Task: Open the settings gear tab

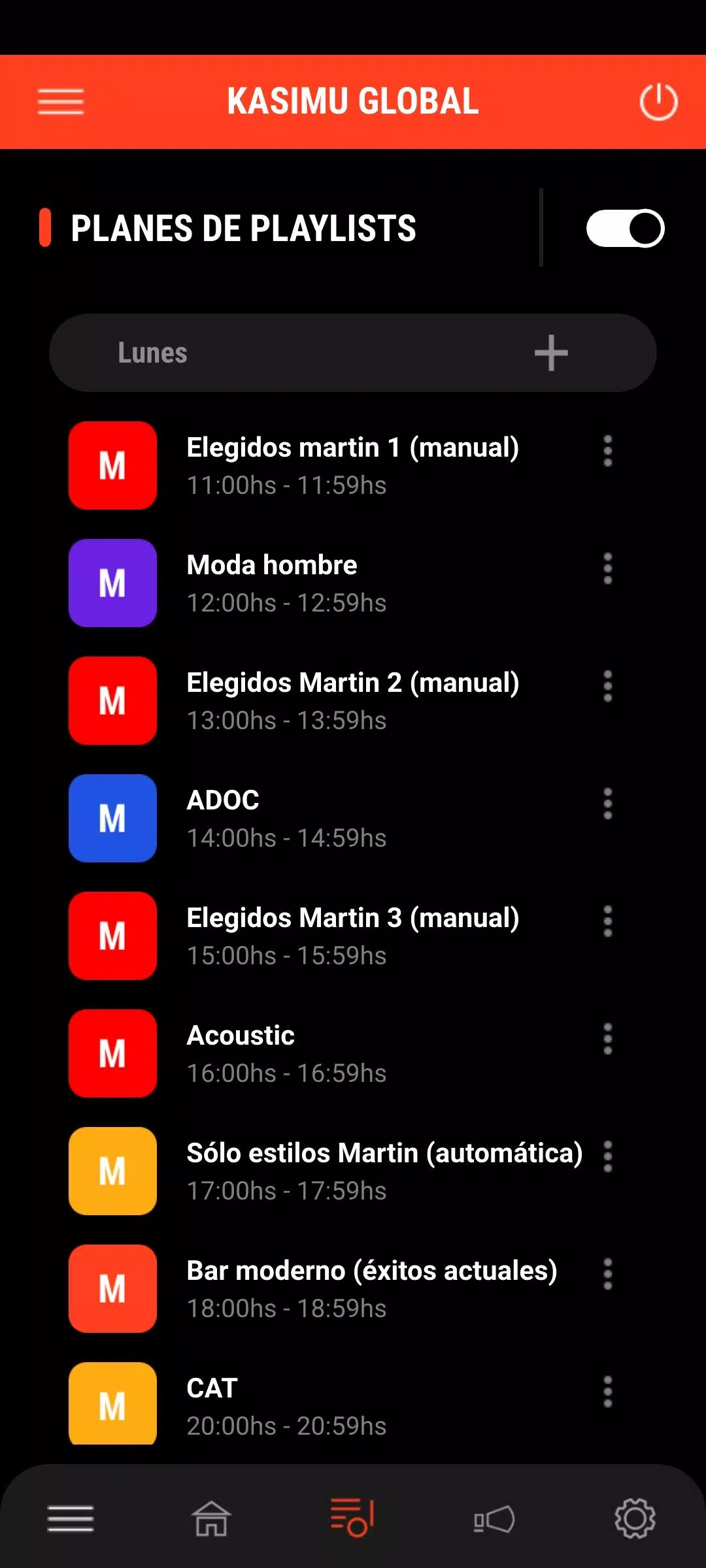Action: pyautogui.click(x=635, y=1518)
